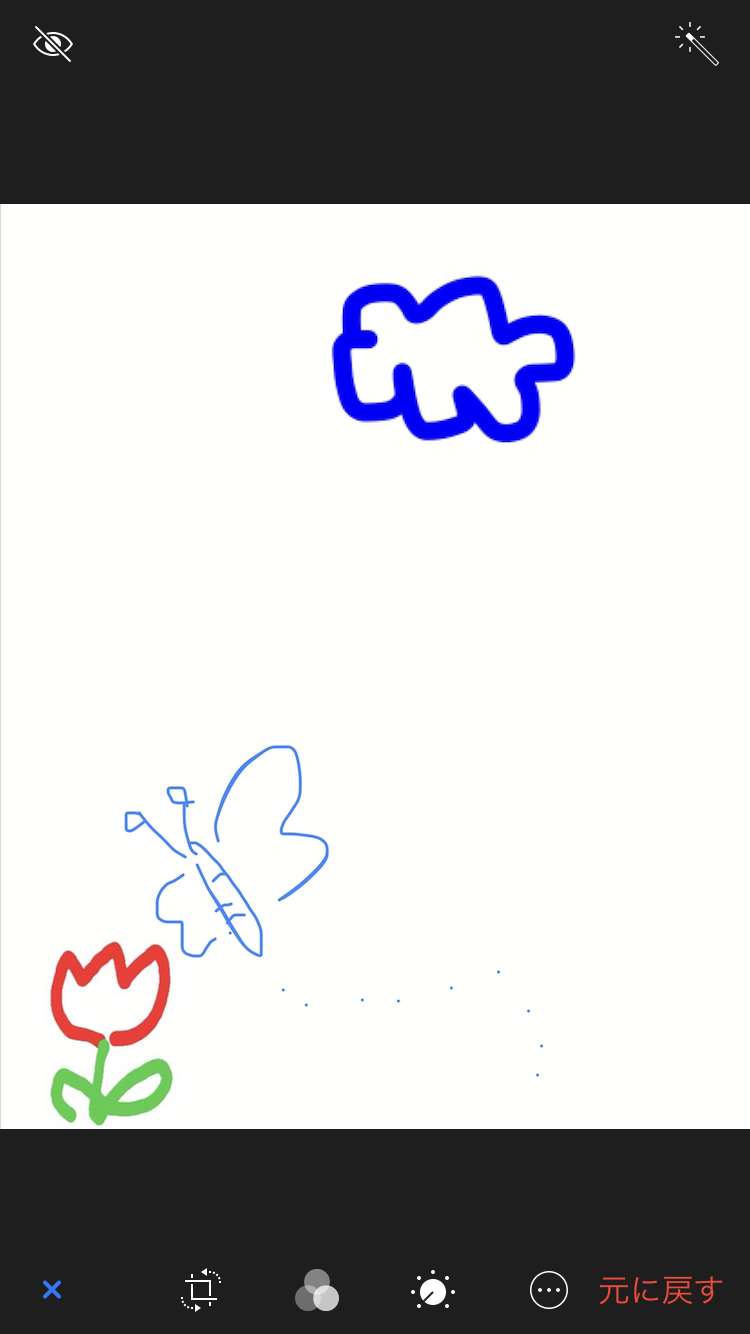Tap 元に戻す to revert edits
Image resolution: width=750 pixels, height=1334 pixels.
tap(660, 1290)
